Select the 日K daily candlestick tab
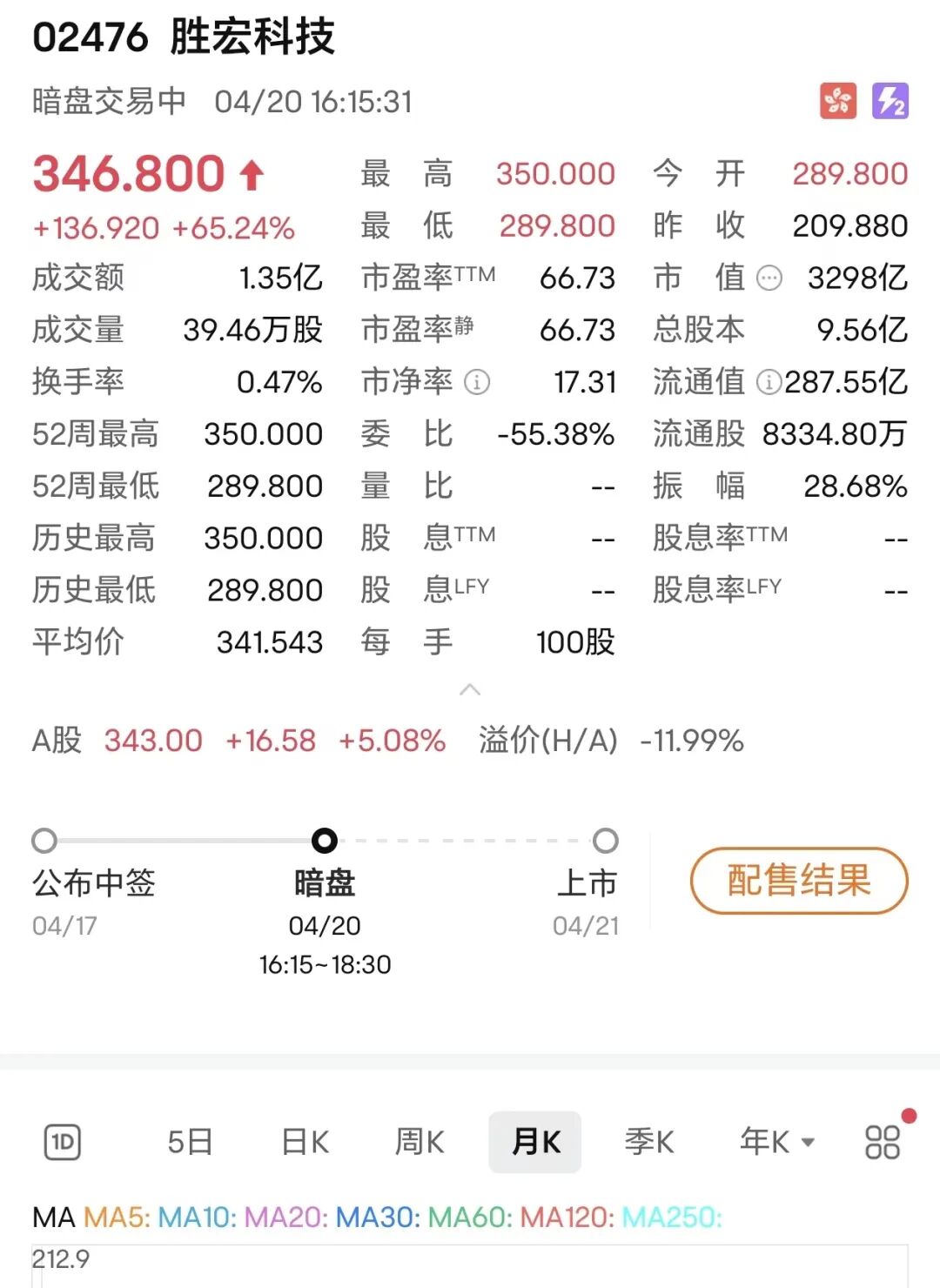Viewport: 940px width, 1288px height. pos(305,1142)
